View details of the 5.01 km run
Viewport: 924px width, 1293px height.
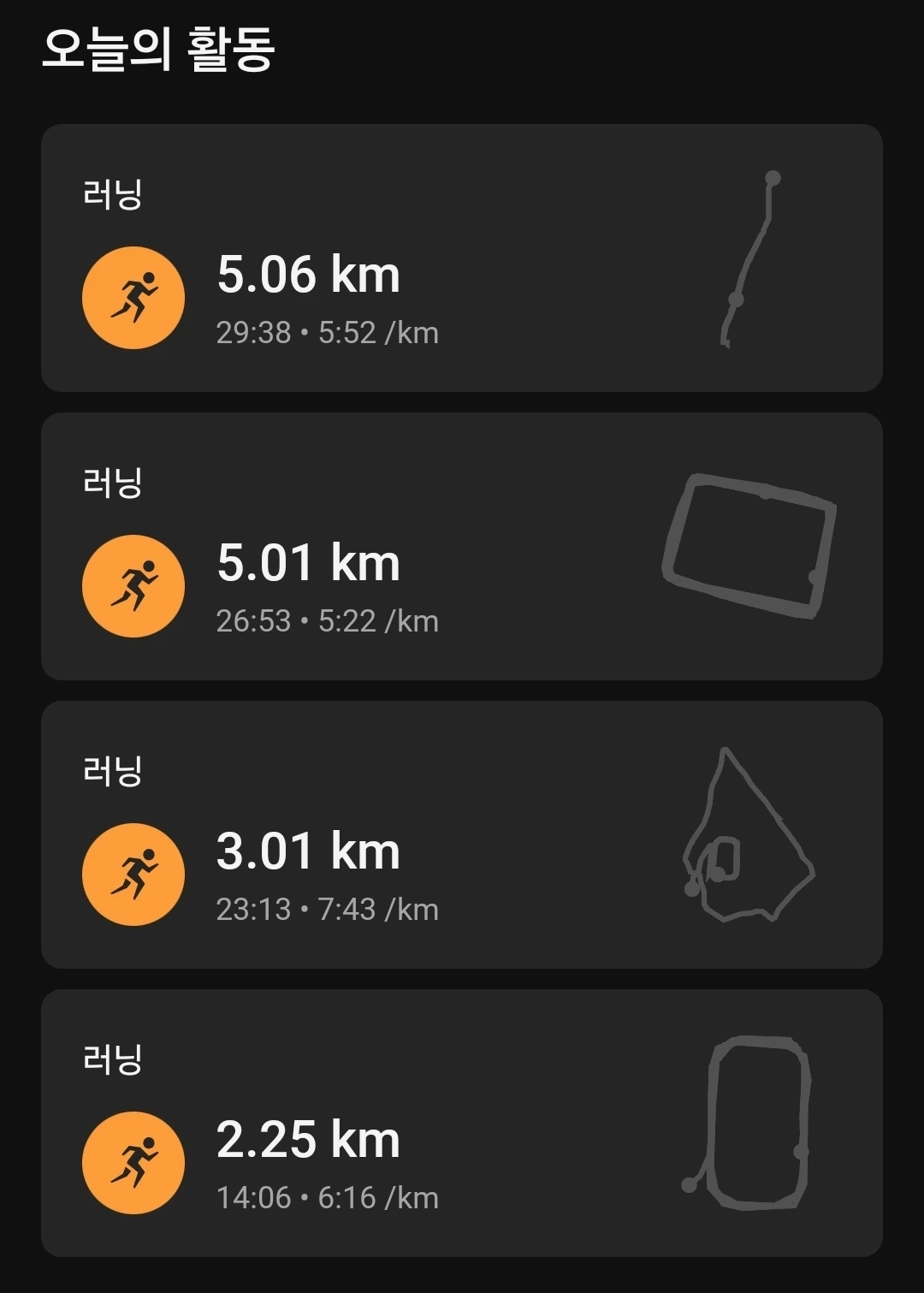(x=461, y=547)
